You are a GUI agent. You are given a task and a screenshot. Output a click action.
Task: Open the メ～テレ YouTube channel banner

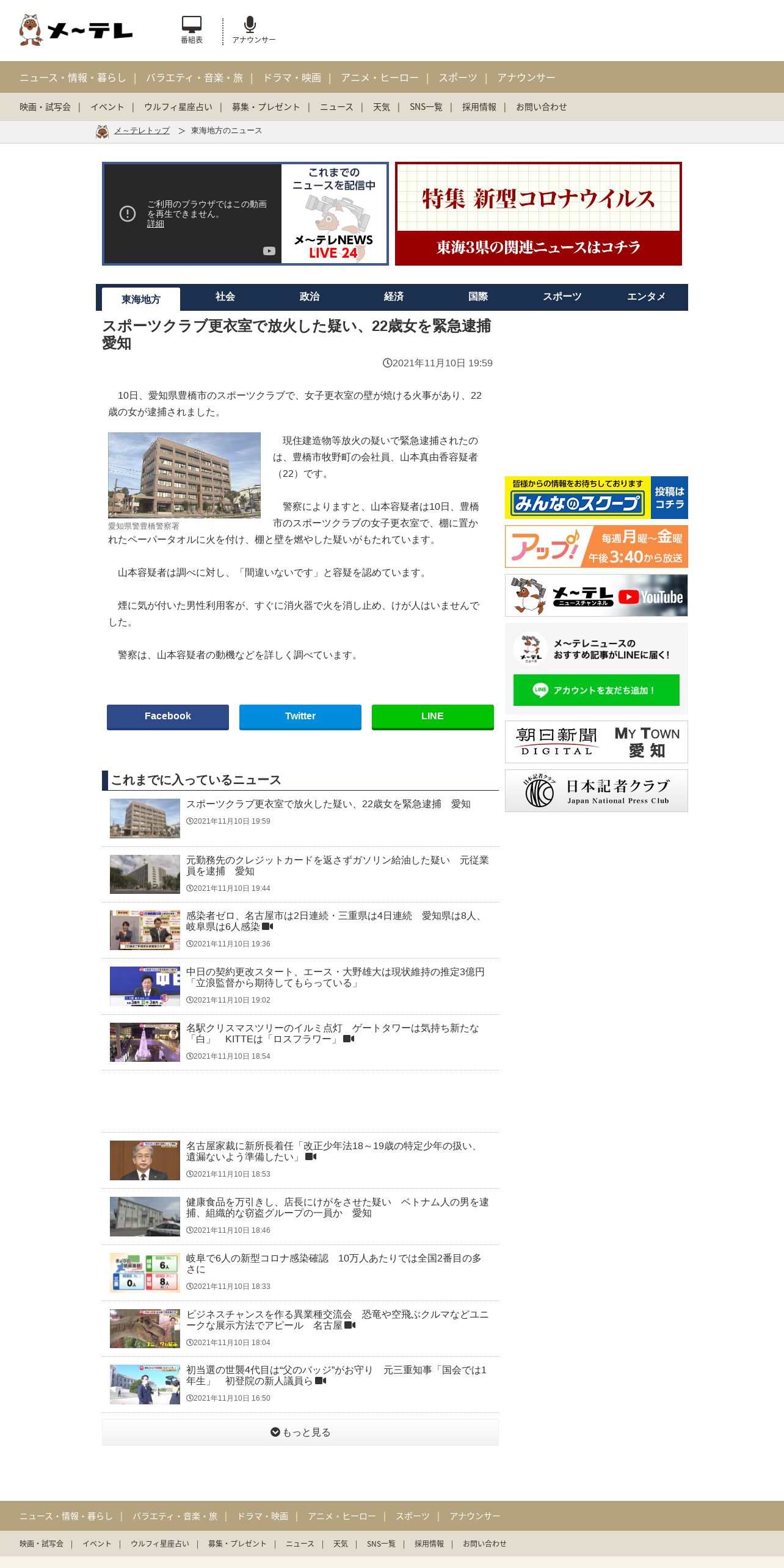coord(597,595)
